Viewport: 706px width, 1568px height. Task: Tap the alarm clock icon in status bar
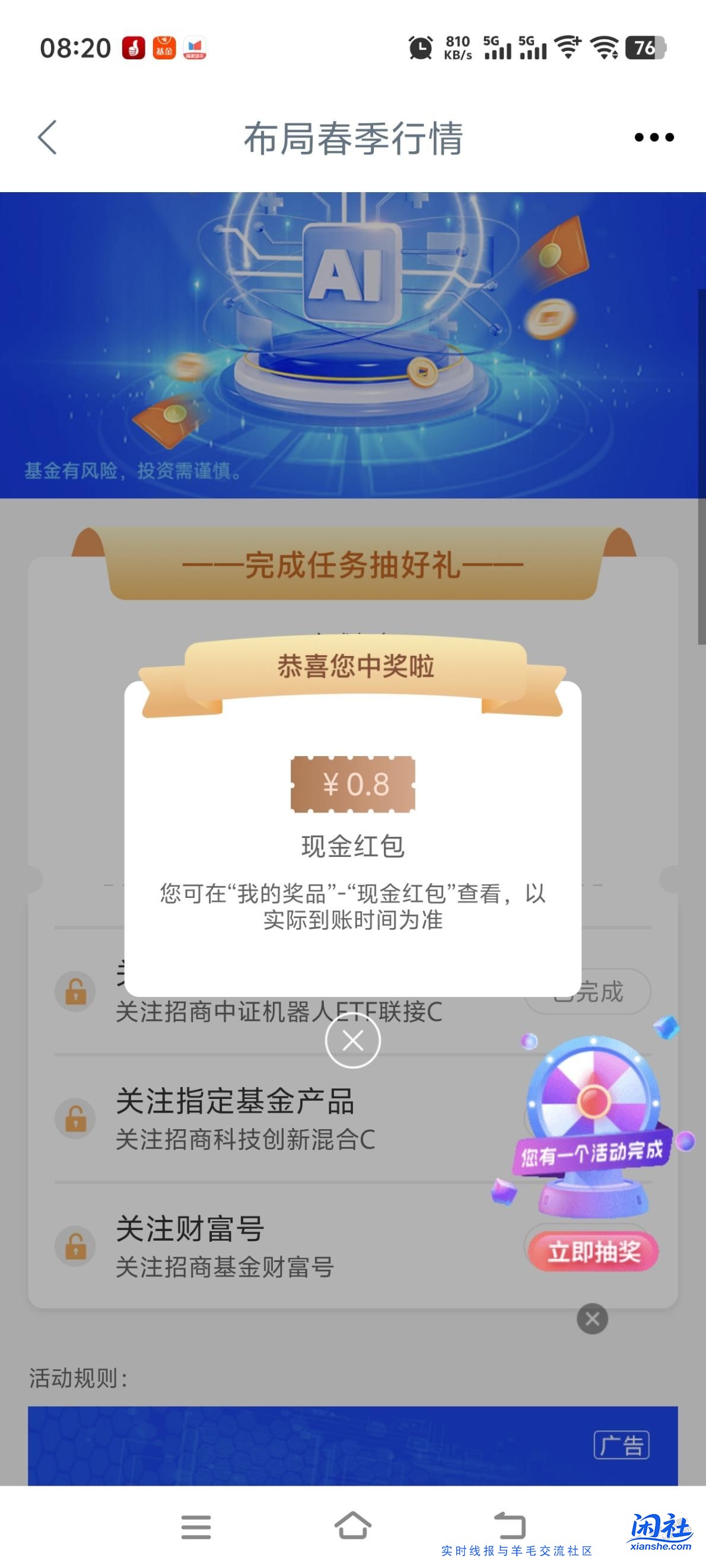click(x=419, y=47)
